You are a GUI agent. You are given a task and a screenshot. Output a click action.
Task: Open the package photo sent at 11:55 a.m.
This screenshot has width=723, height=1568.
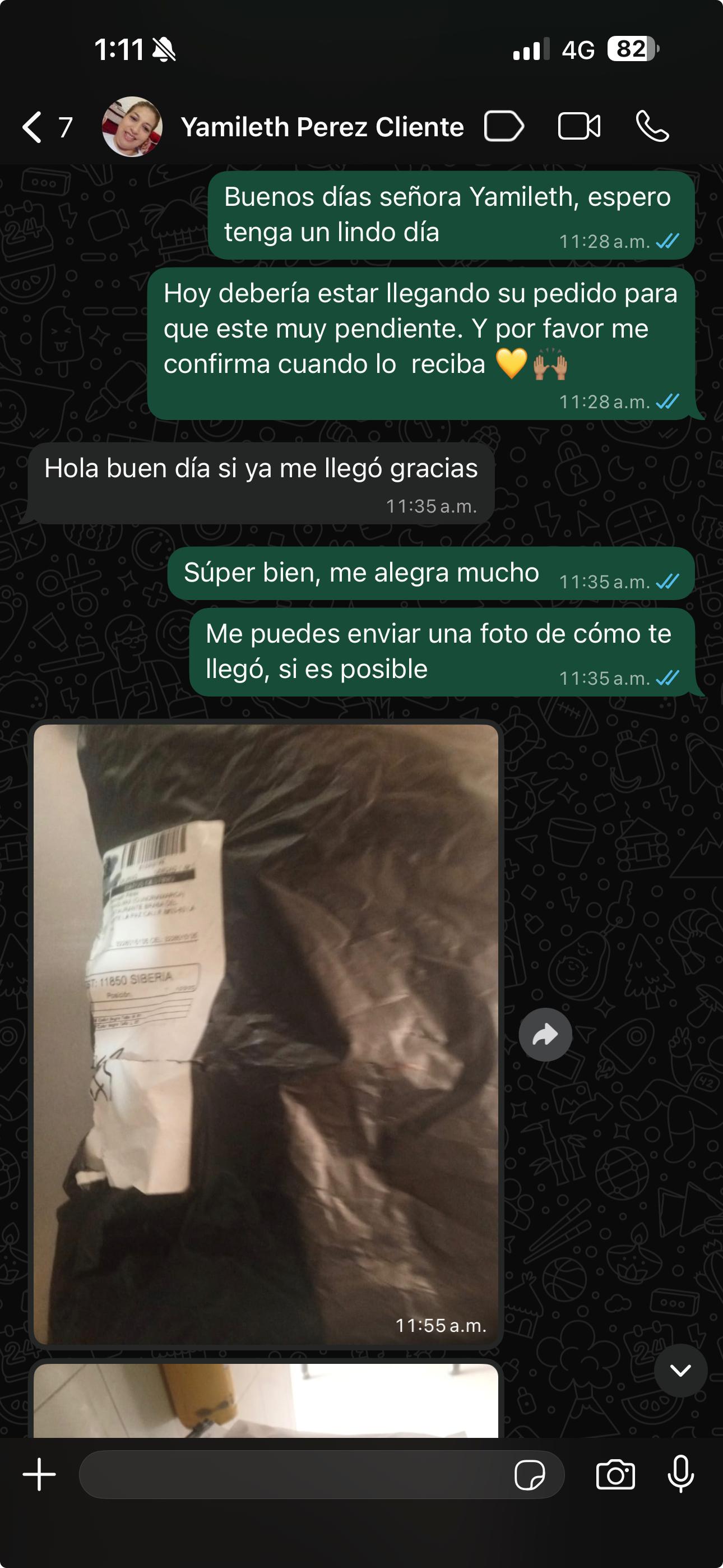pyautogui.click(x=266, y=1034)
